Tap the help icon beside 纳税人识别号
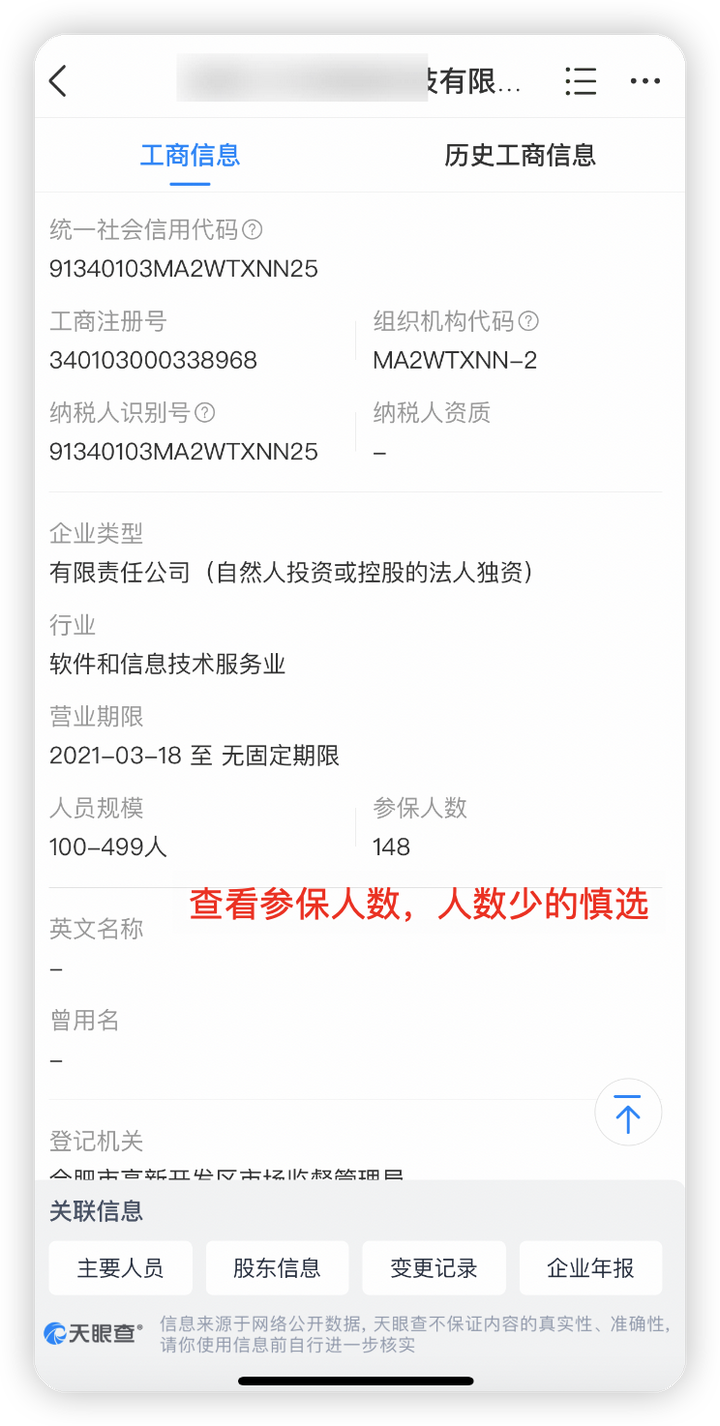The image size is (720, 1426). [205, 412]
